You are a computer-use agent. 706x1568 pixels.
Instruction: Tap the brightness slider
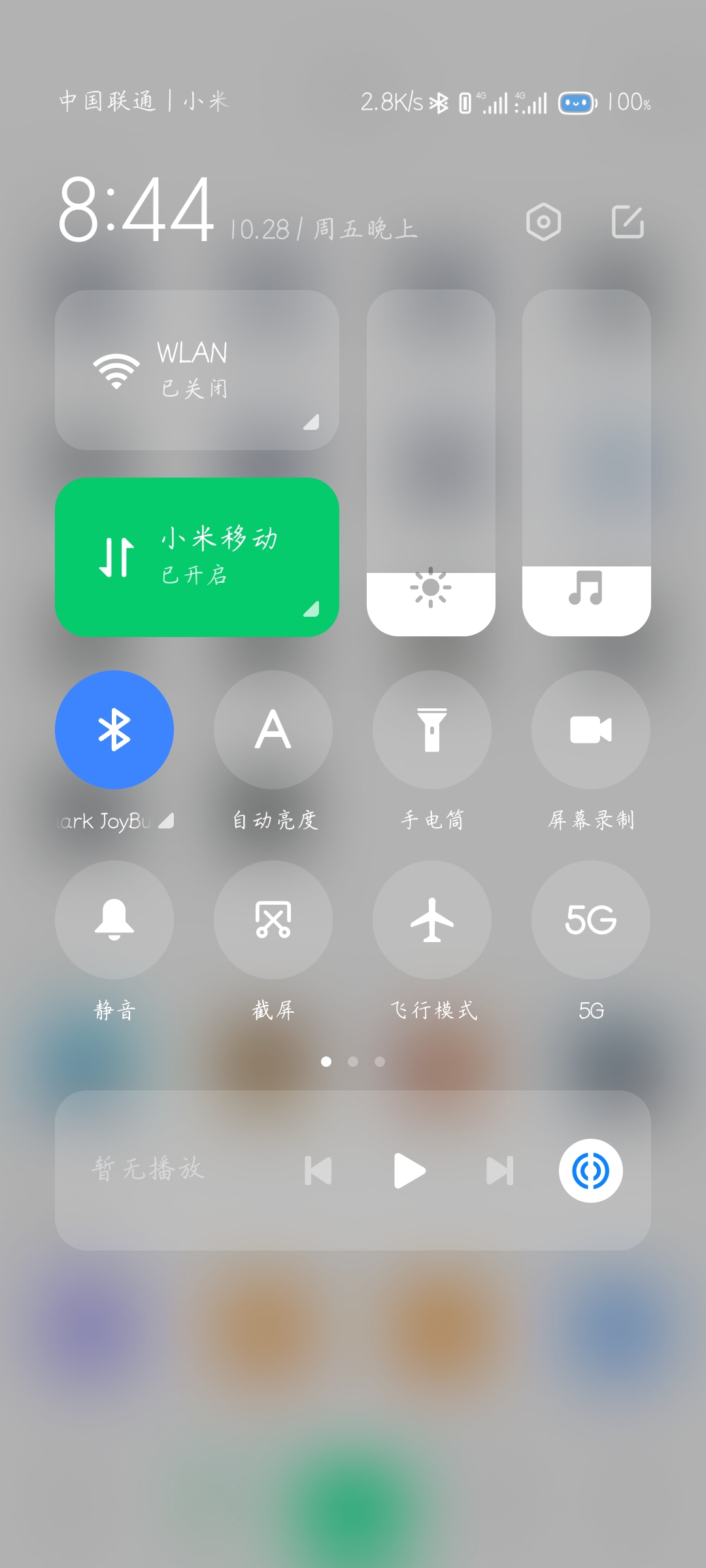(431, 463)
